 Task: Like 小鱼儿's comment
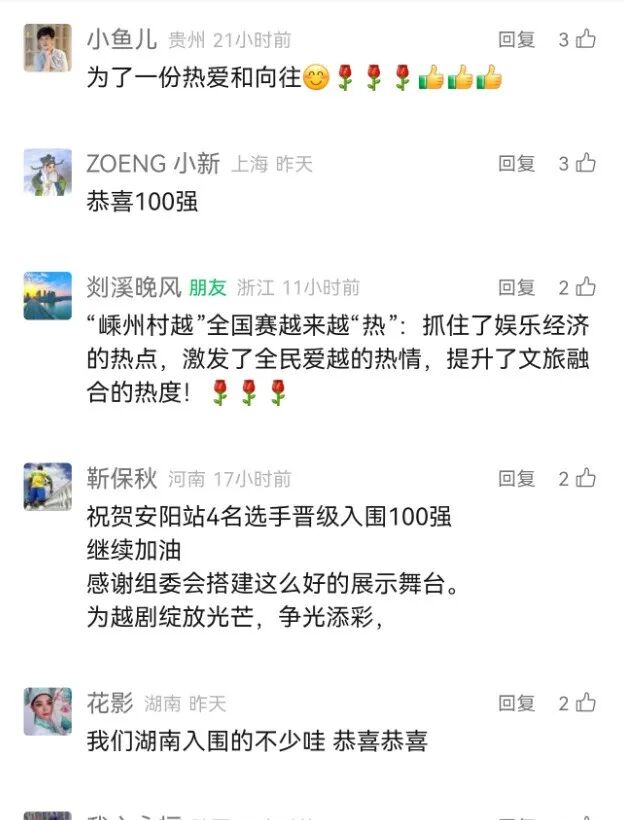pyautogui.click(x=586, y=40)
